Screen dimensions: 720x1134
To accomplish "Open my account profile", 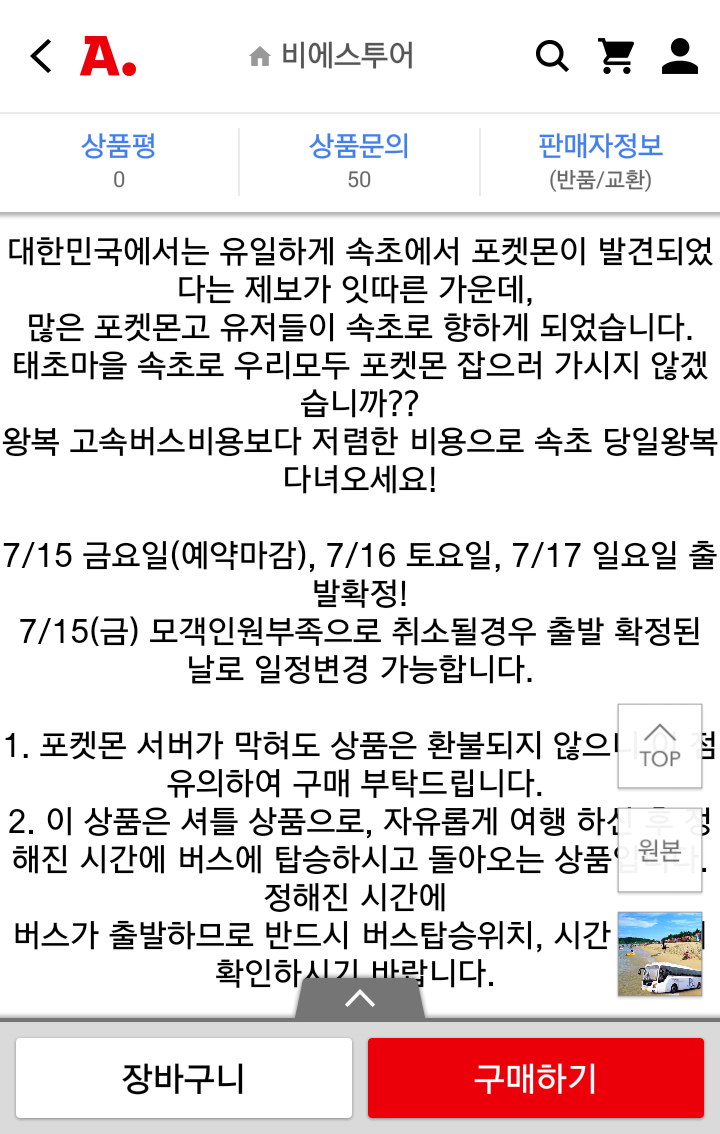I will 680,56.
